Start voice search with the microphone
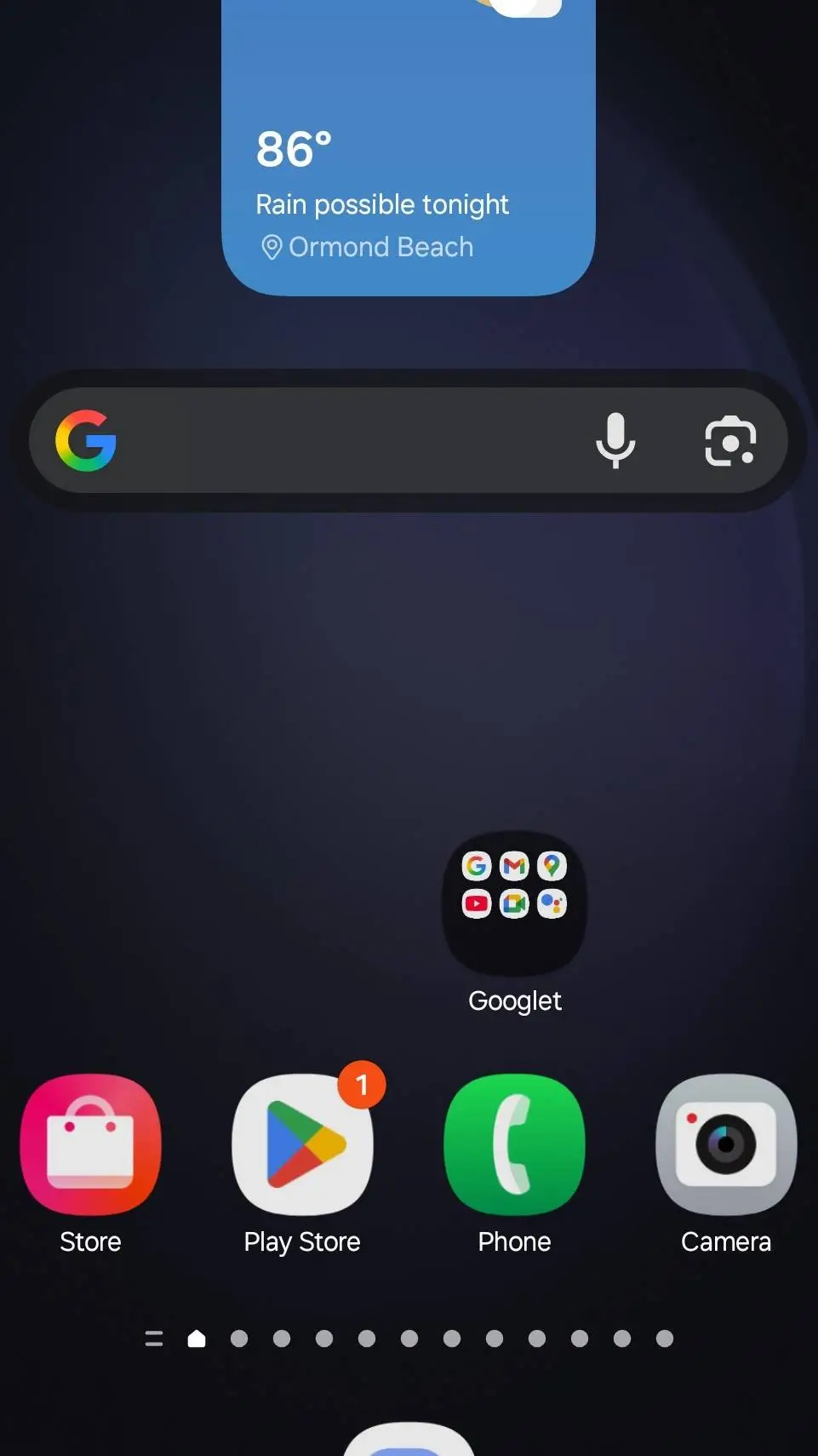 [x=615, y=440]
